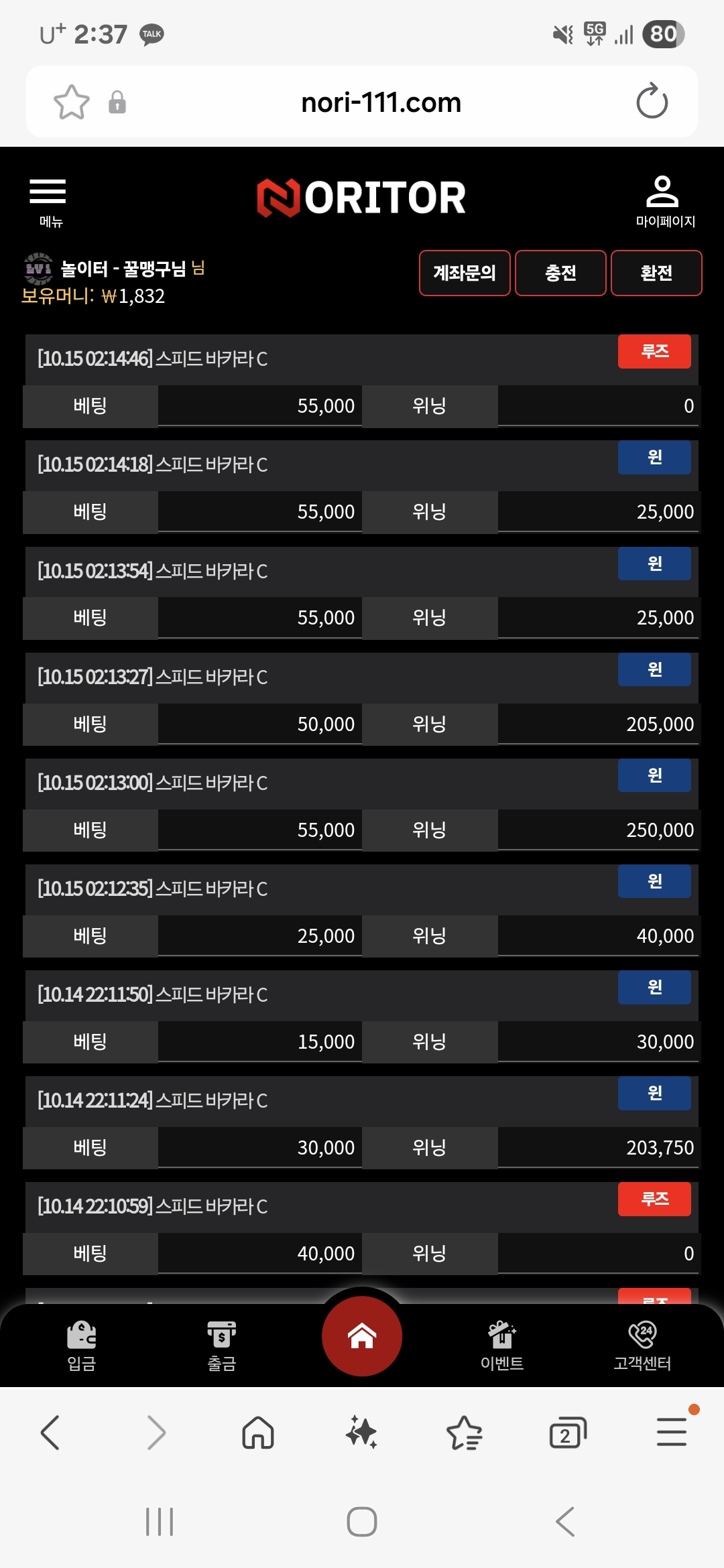Viewport: 724px width, 1568px height.
Task: Navigate back in the browser
Action: (x=51, y=1433)
